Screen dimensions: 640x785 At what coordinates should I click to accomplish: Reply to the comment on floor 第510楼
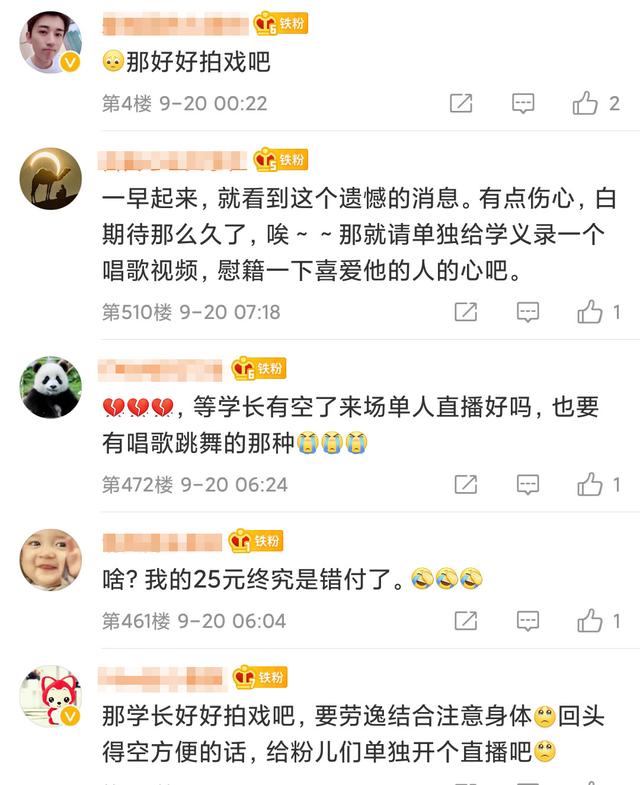(x=527, y=312)
